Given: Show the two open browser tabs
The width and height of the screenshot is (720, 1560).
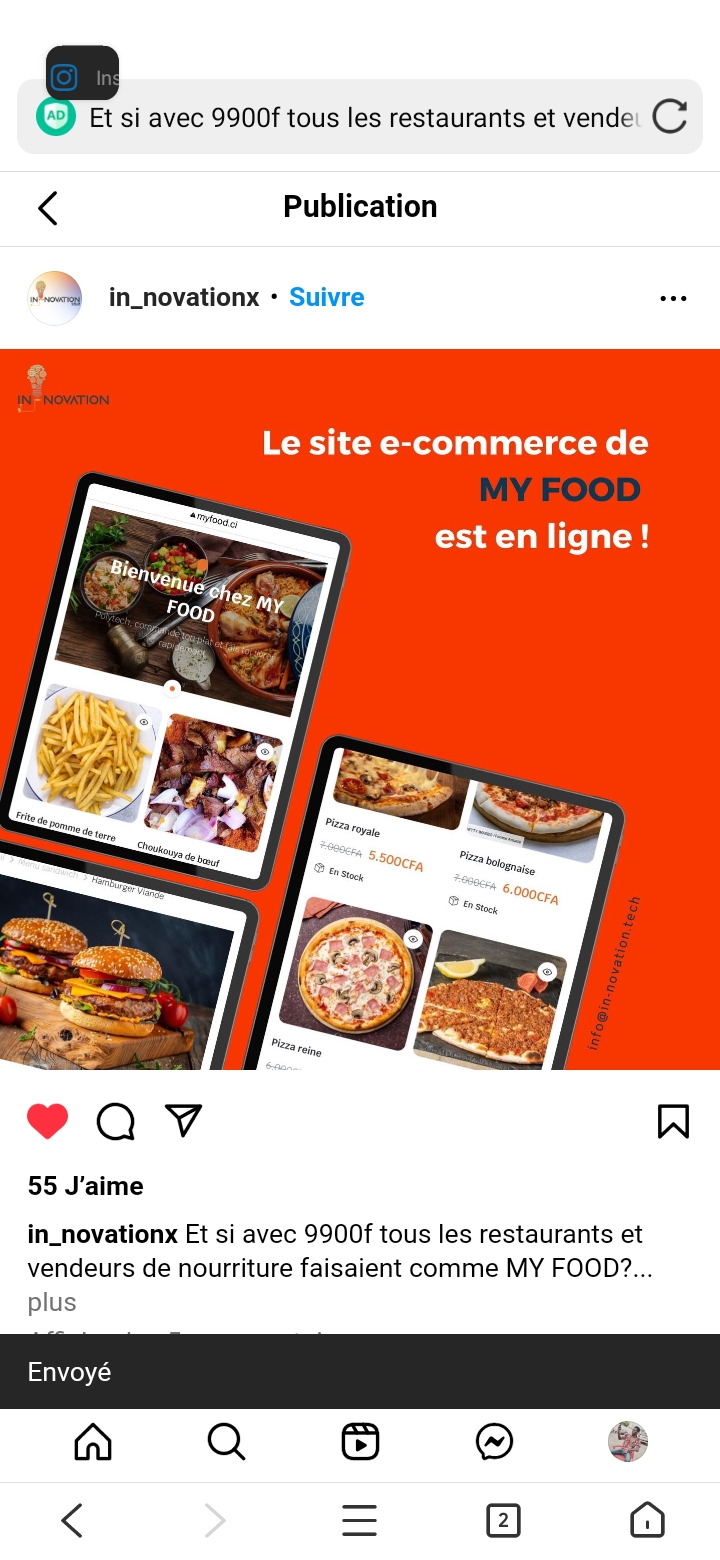Looking at the screenshot, I should [x=503, y=1521].
